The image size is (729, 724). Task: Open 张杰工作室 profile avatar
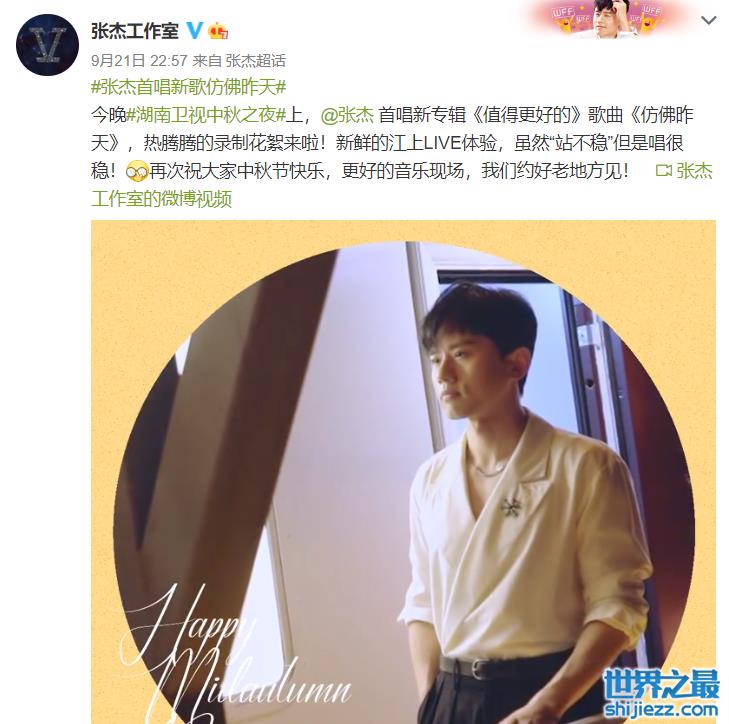click(47, 46)
